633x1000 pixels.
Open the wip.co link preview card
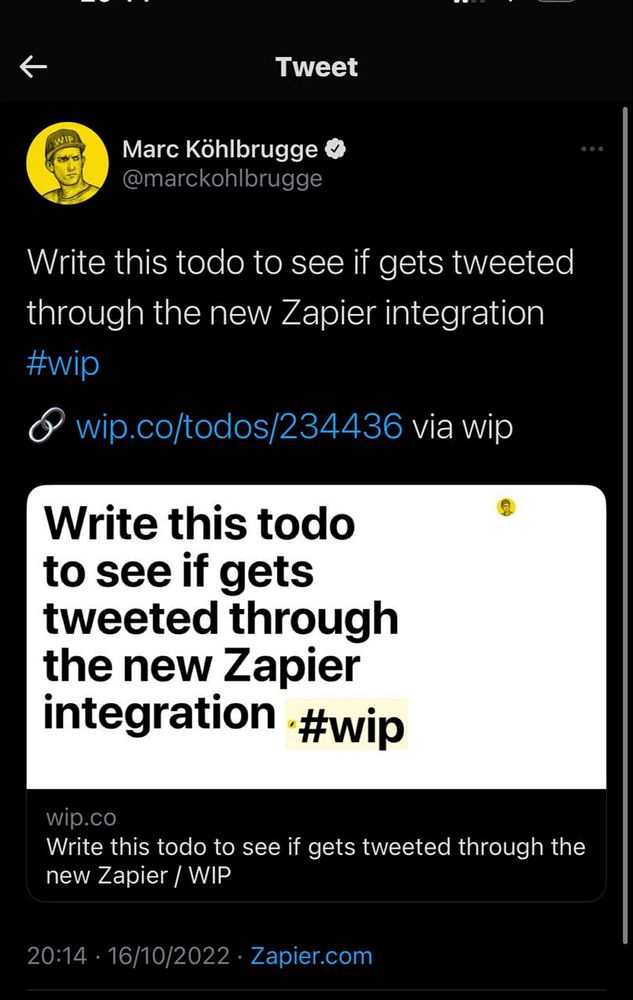(x=316, y=692)
